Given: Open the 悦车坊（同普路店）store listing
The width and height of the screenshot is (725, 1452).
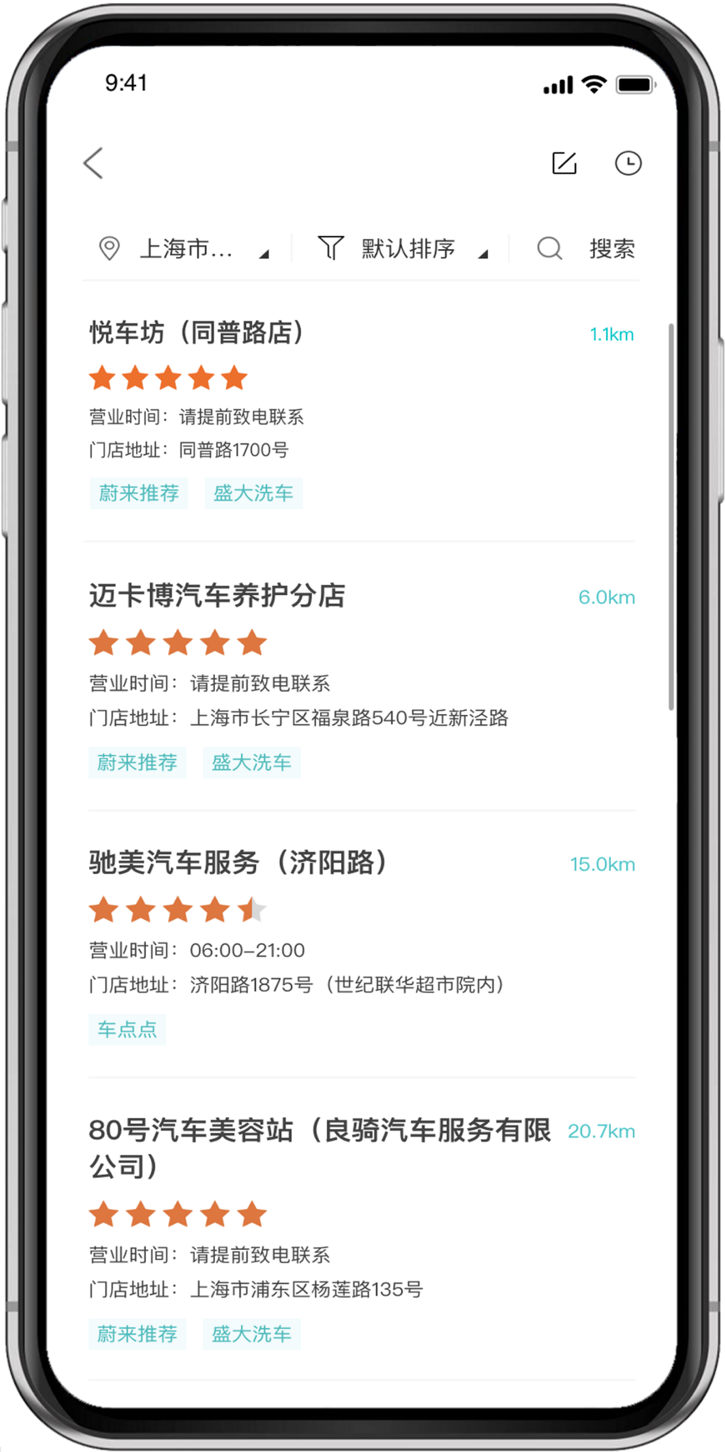Looking at the screenshot, I should click(196, 333).
